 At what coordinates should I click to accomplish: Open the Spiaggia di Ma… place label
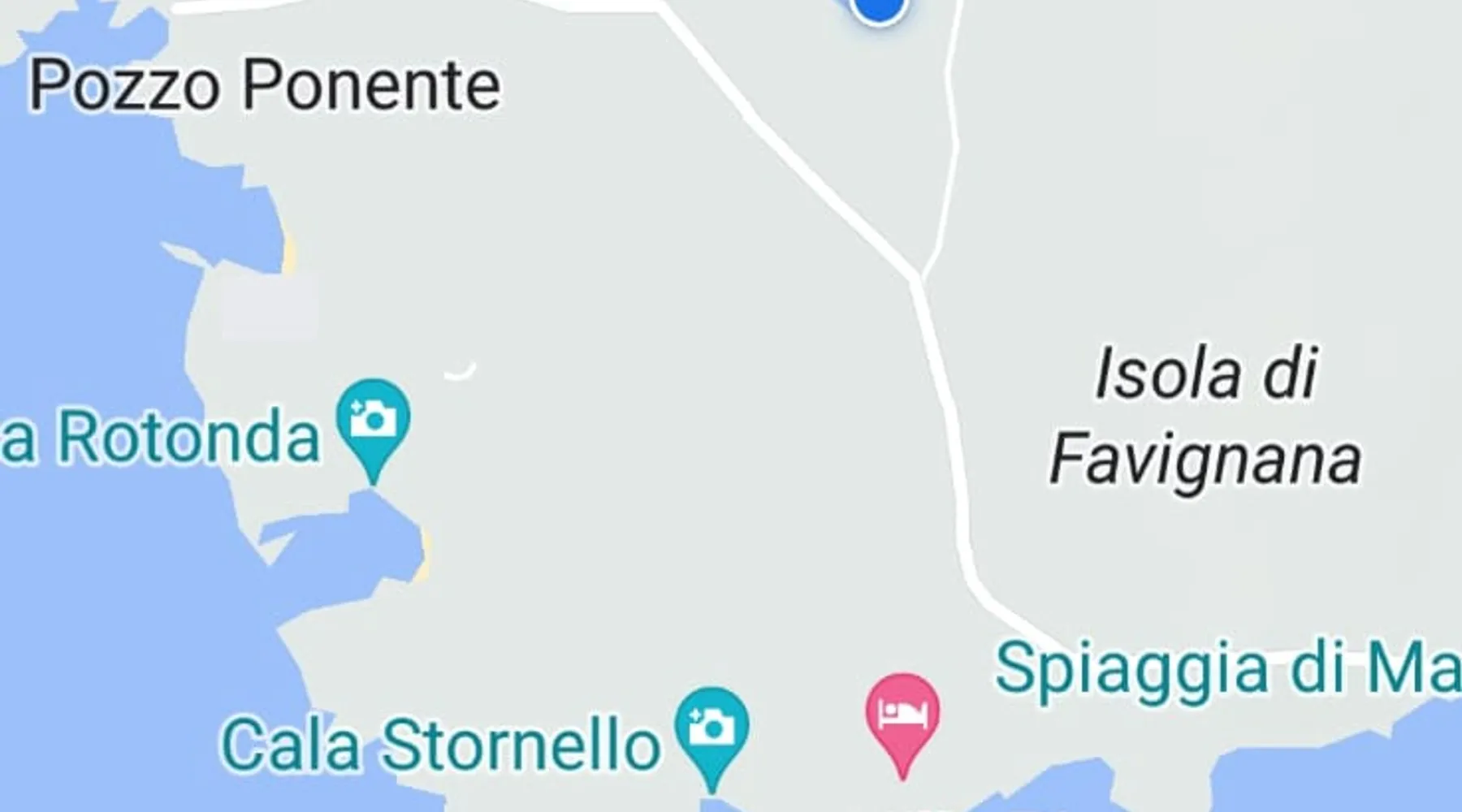1226,671
